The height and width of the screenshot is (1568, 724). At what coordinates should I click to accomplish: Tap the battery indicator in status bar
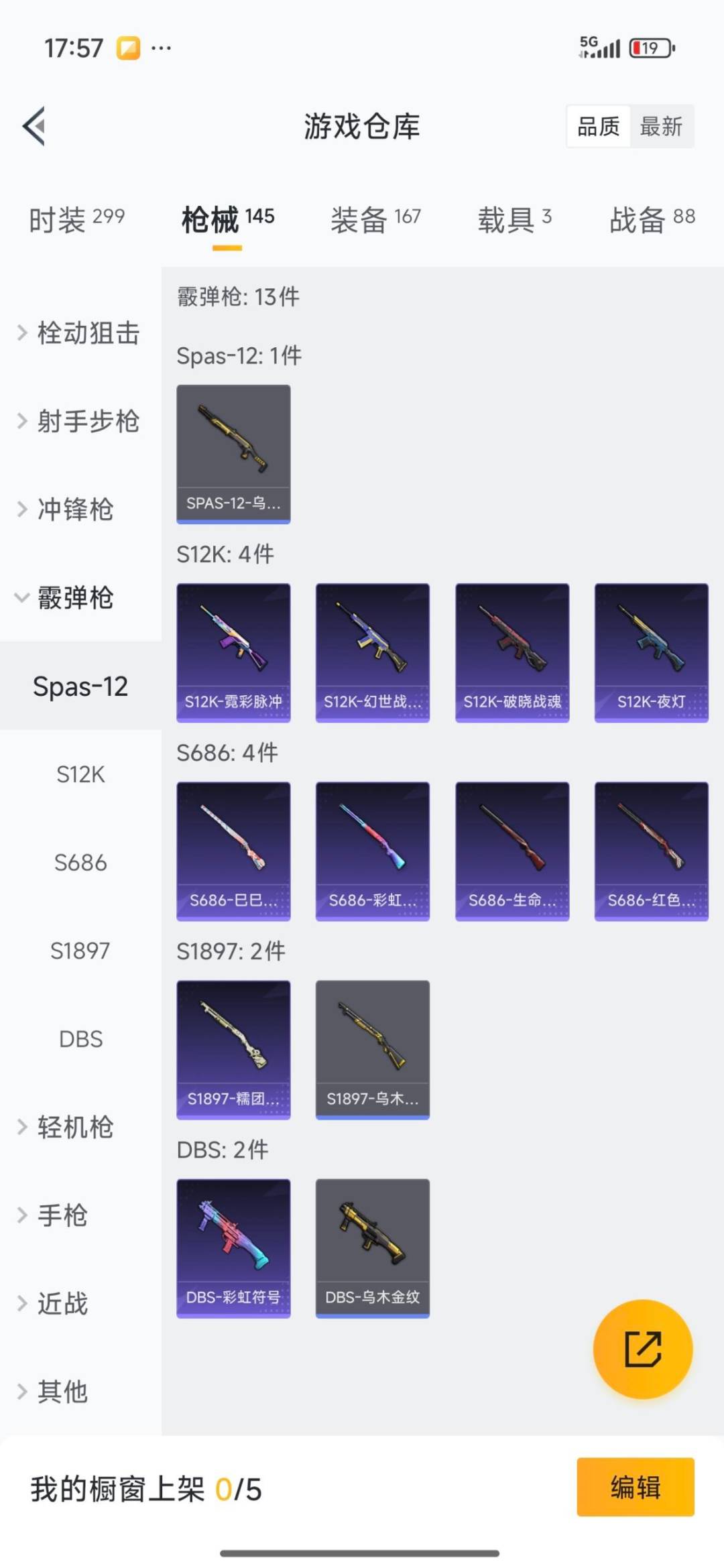point(648,48)
